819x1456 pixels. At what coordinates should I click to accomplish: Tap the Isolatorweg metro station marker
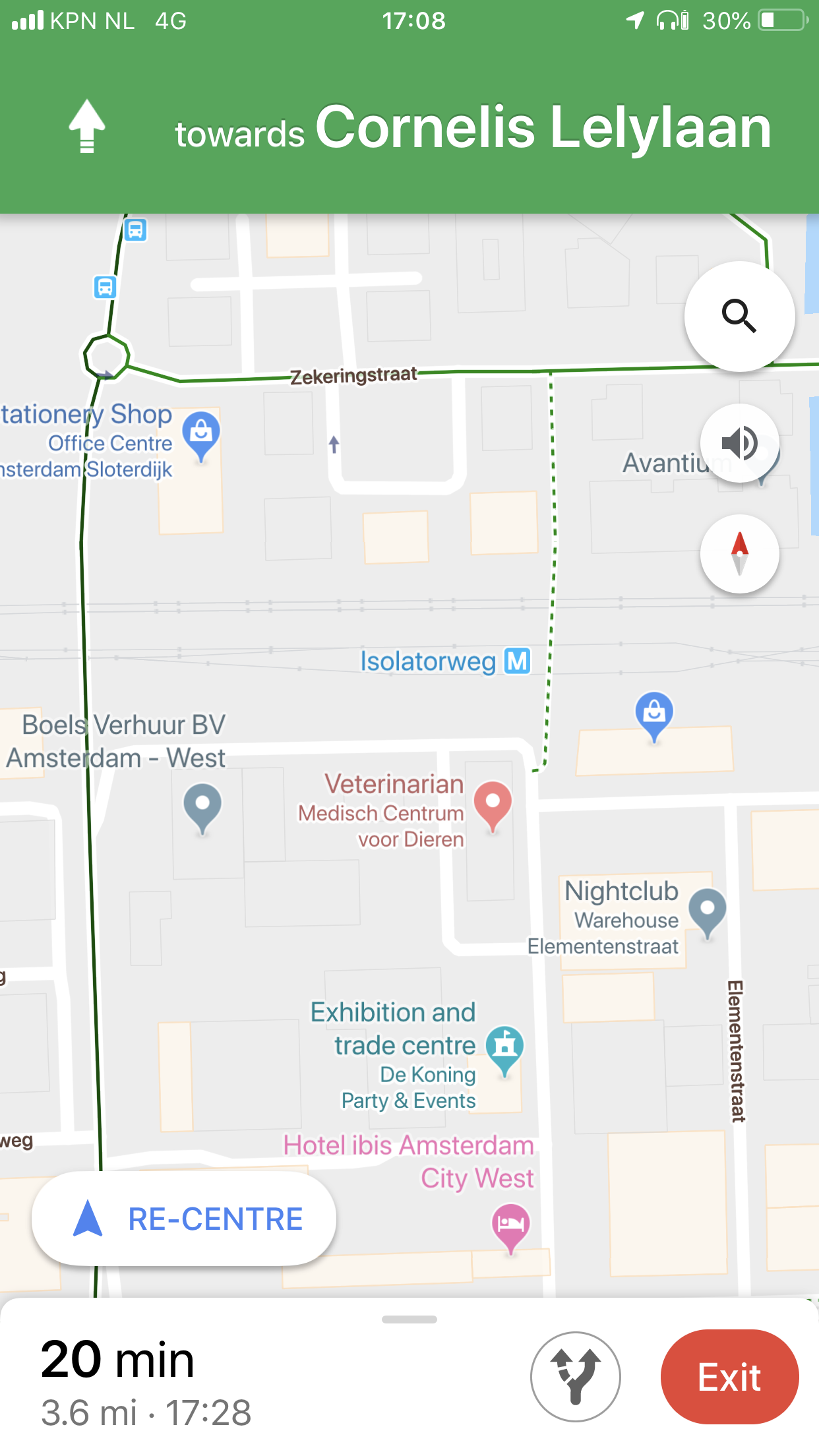(517, 661)
